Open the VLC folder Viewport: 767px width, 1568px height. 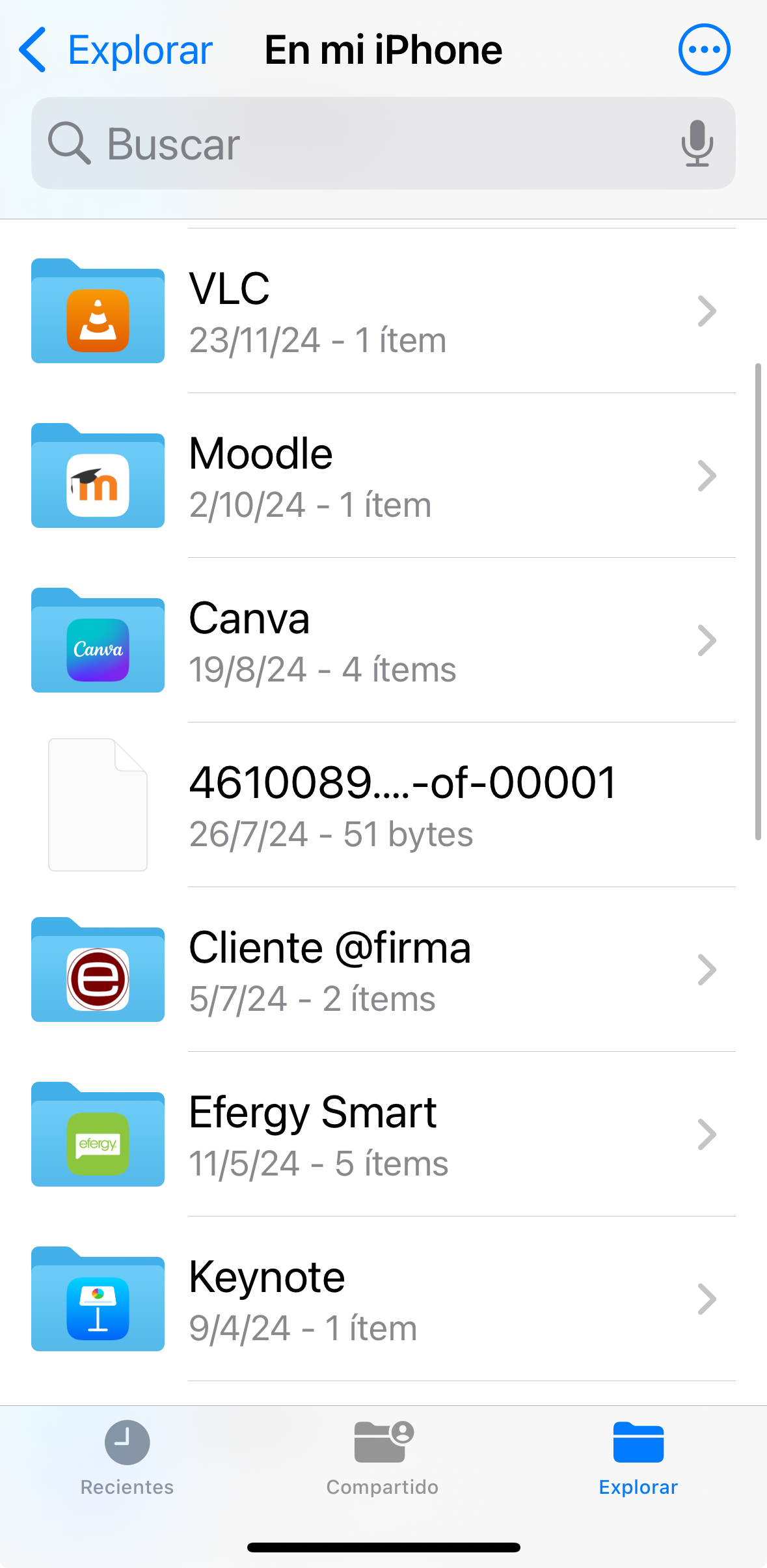(383, 312)
